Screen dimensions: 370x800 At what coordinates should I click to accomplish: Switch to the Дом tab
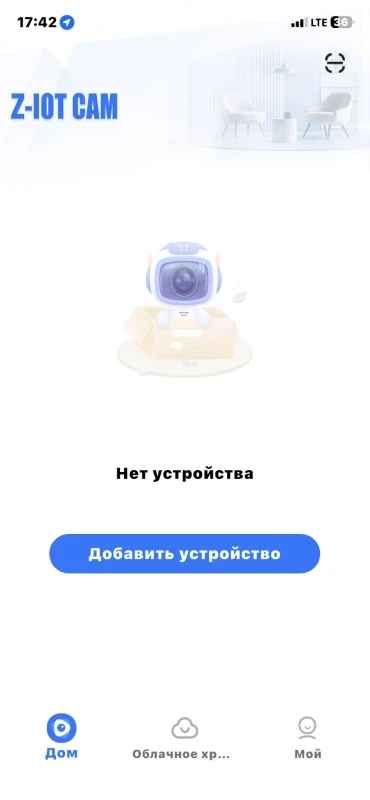(61, 736)
